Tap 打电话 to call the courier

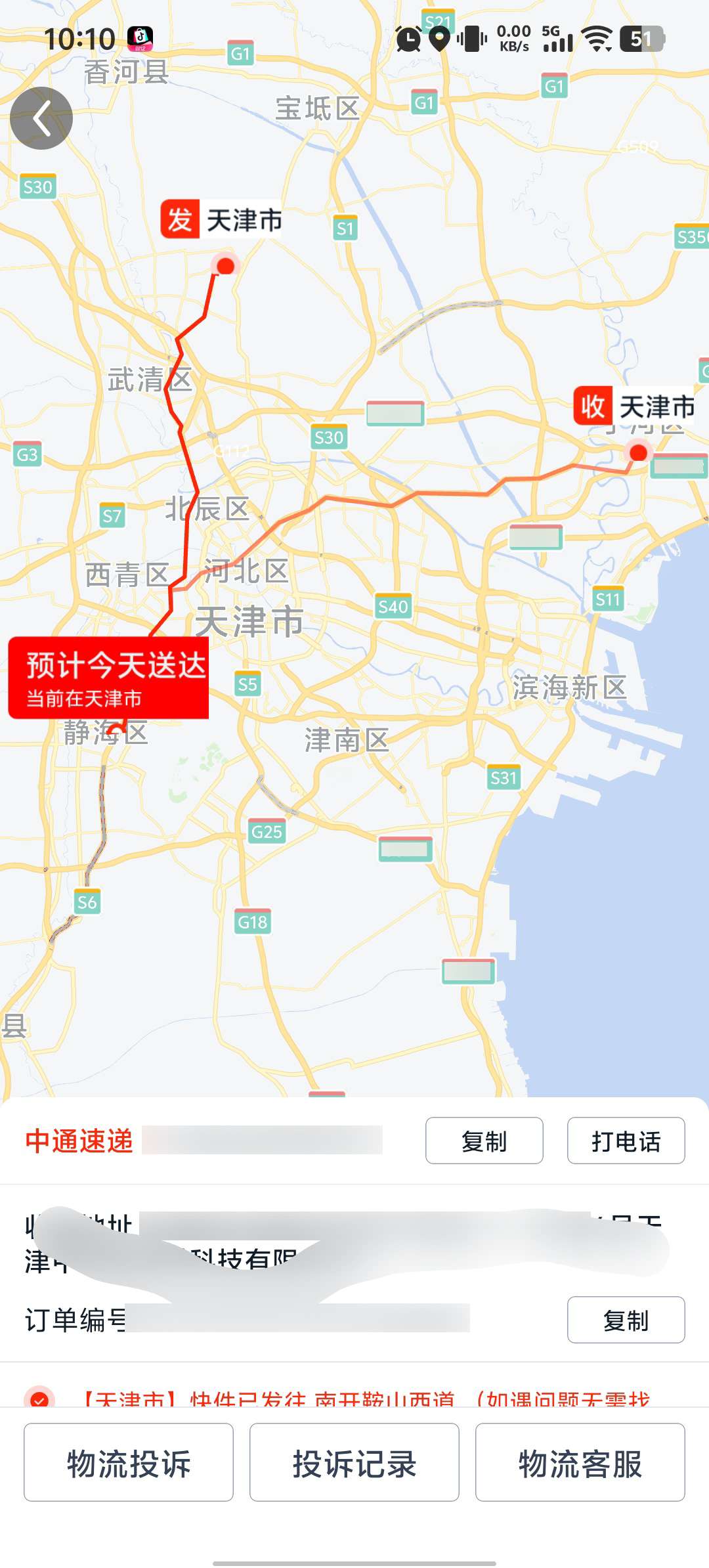click(x=626, y=1141)
